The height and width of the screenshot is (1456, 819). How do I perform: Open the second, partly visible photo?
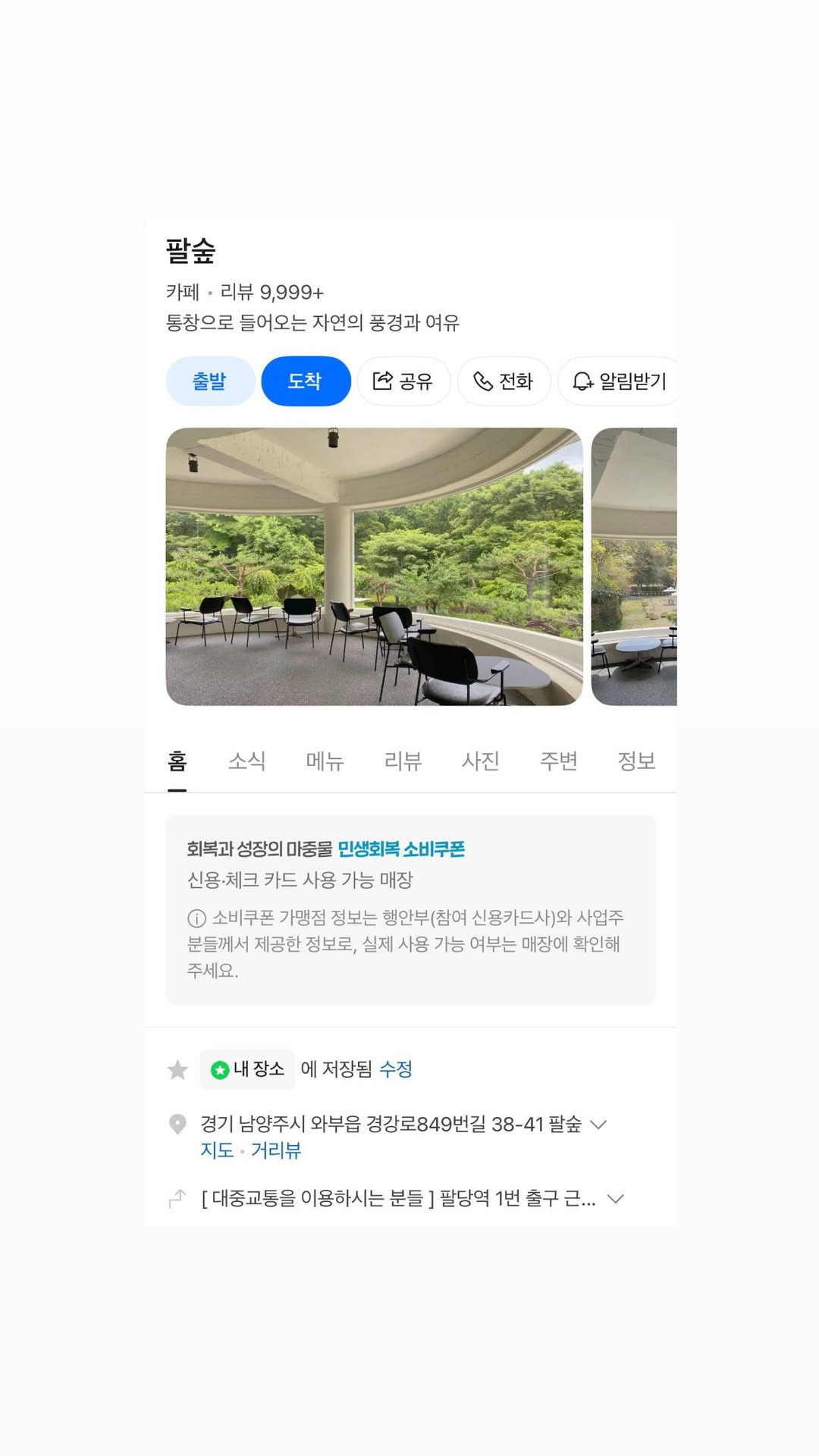point(634,566)
